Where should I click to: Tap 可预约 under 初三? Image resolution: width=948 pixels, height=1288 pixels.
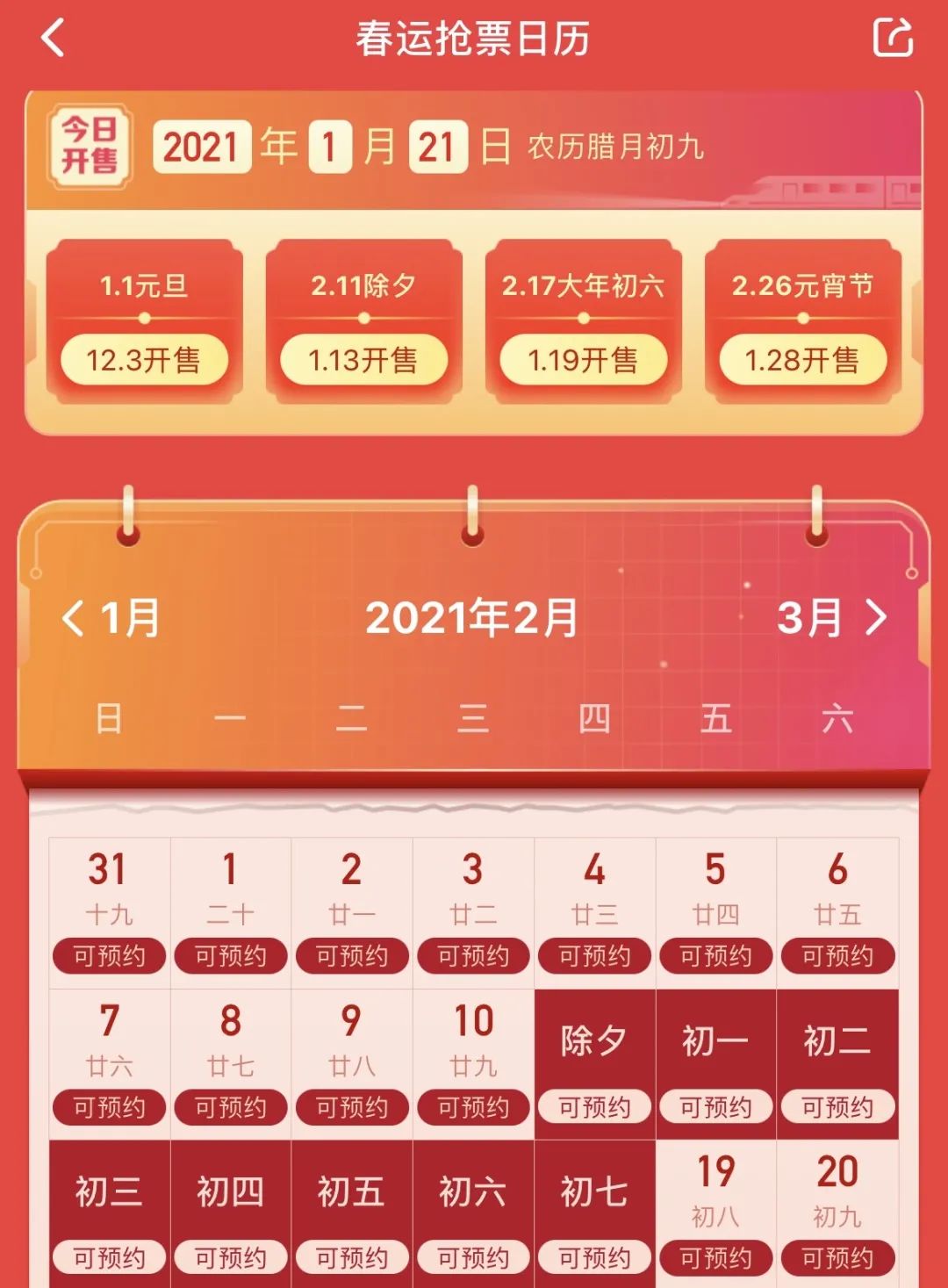click(109, 1257)
